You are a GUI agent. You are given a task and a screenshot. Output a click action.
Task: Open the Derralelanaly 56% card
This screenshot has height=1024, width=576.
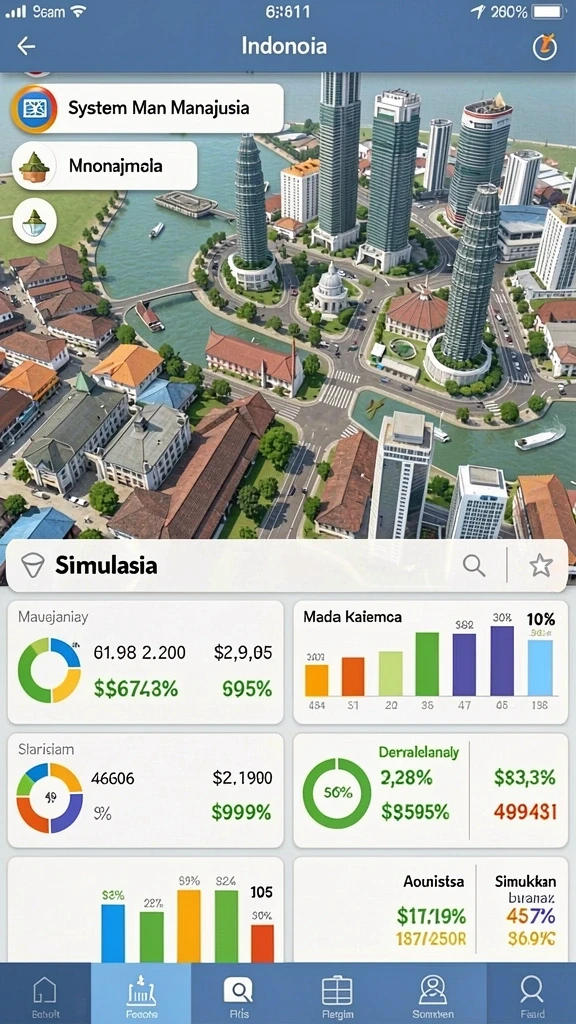[430, 790]
